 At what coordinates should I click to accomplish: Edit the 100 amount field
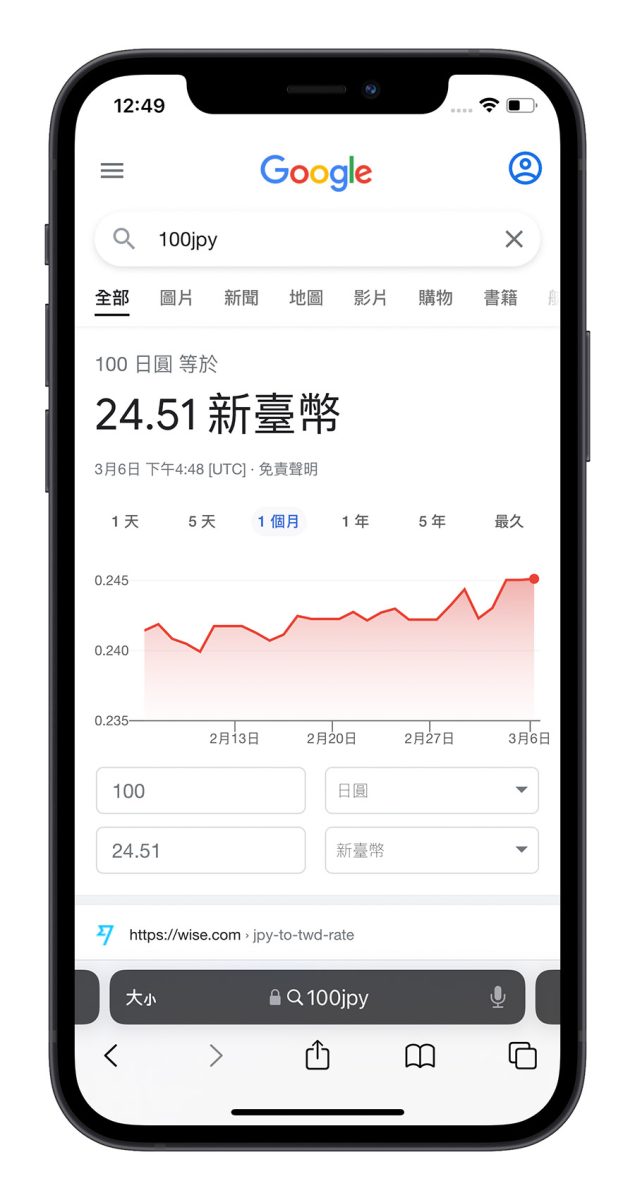(200, 791)
